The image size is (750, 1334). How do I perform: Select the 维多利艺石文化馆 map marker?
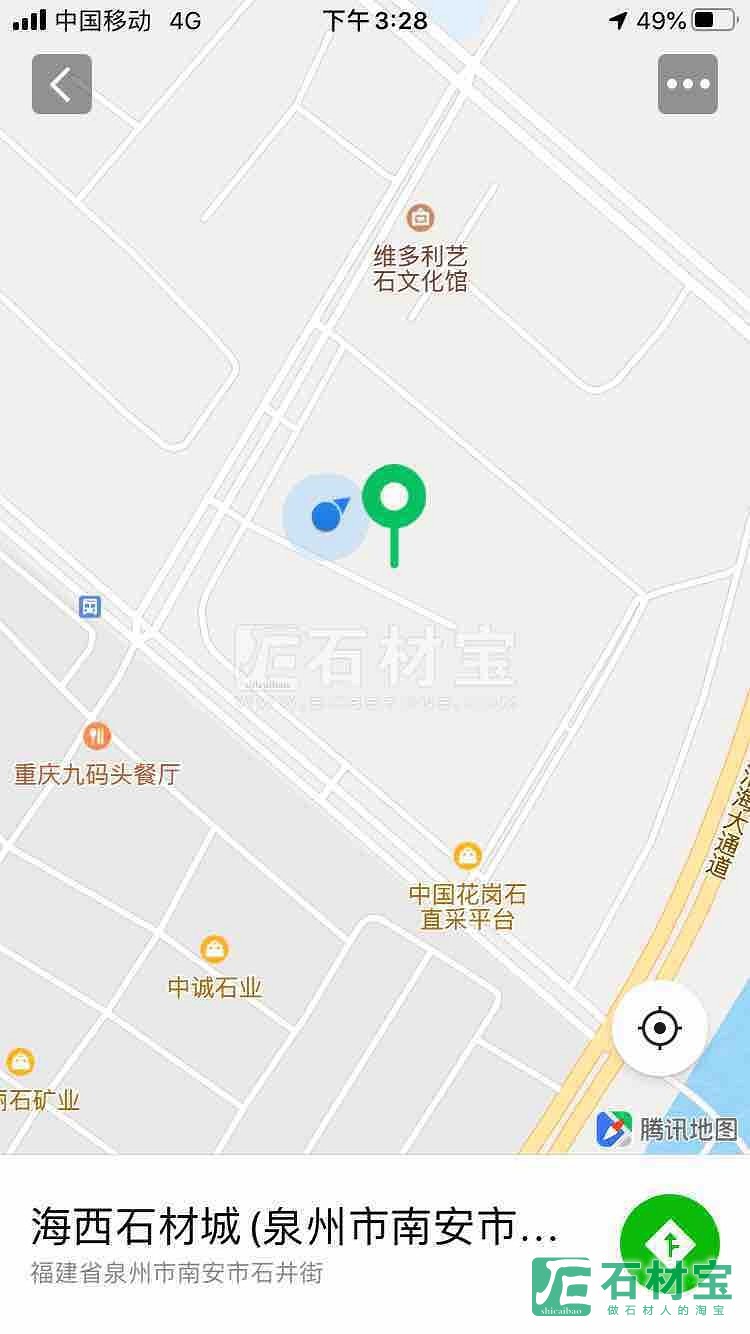pos(420,218)
